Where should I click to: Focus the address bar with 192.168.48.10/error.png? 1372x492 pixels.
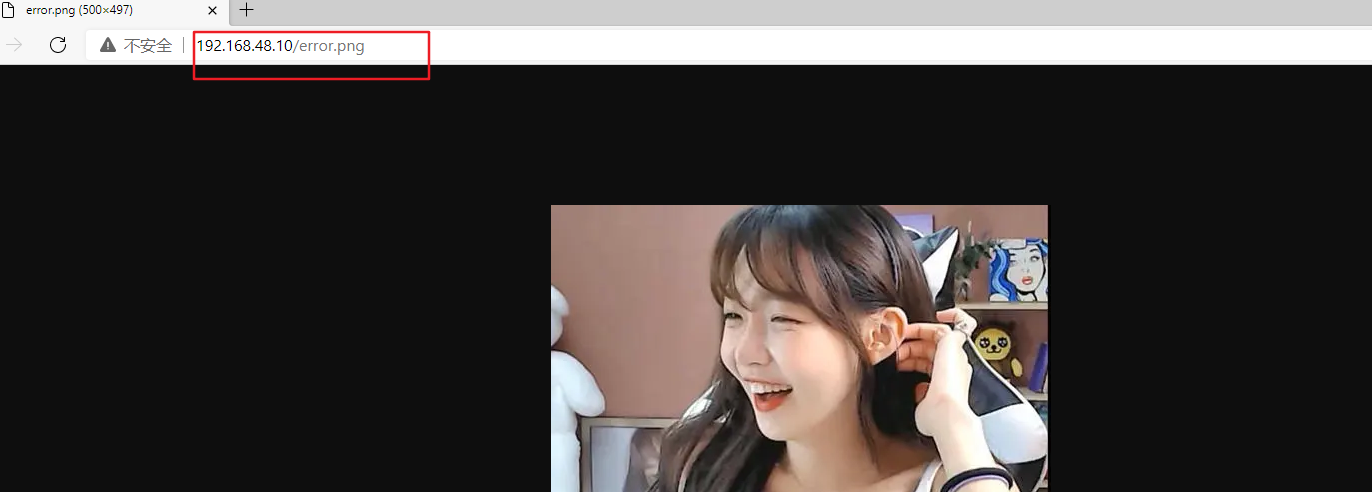(281, 46)
